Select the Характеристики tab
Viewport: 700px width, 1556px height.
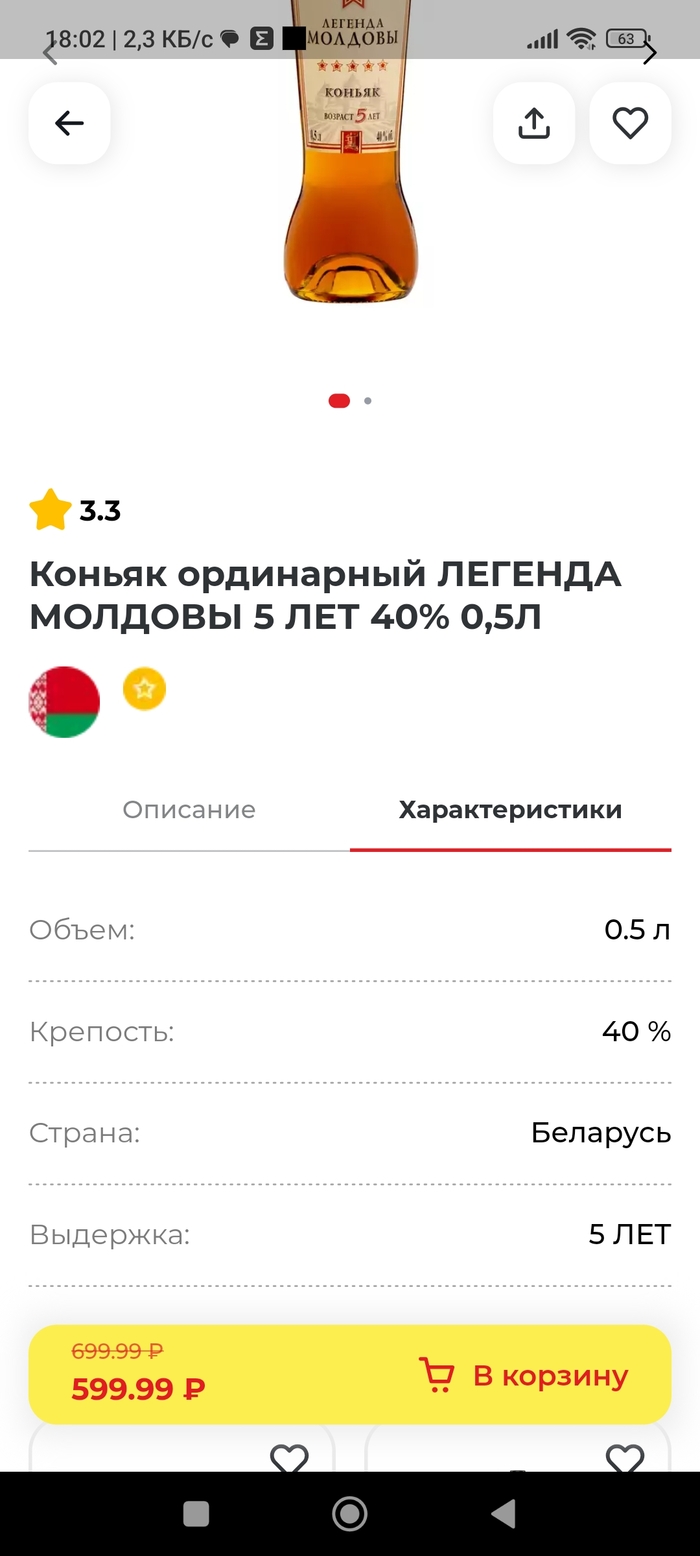[x=510, y=809]
